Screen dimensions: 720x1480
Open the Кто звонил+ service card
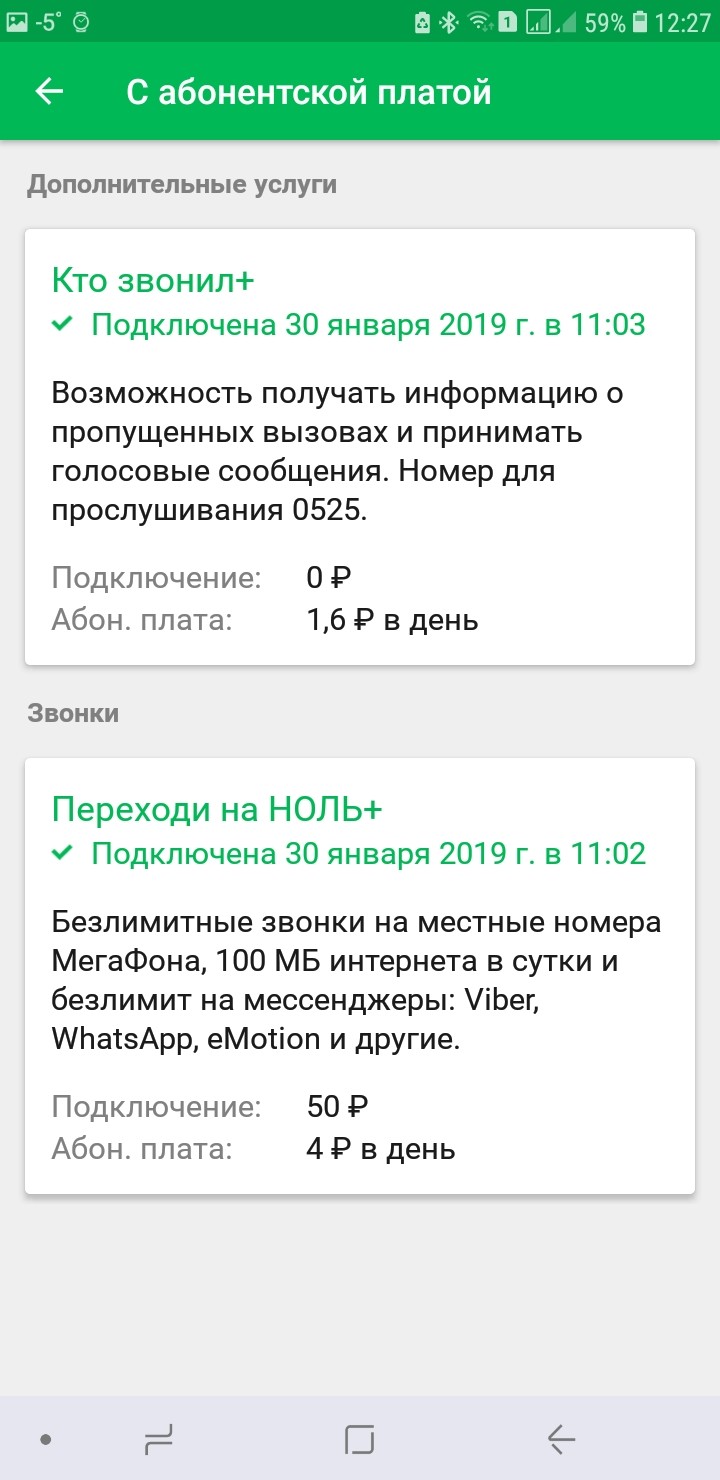point(359,446)
